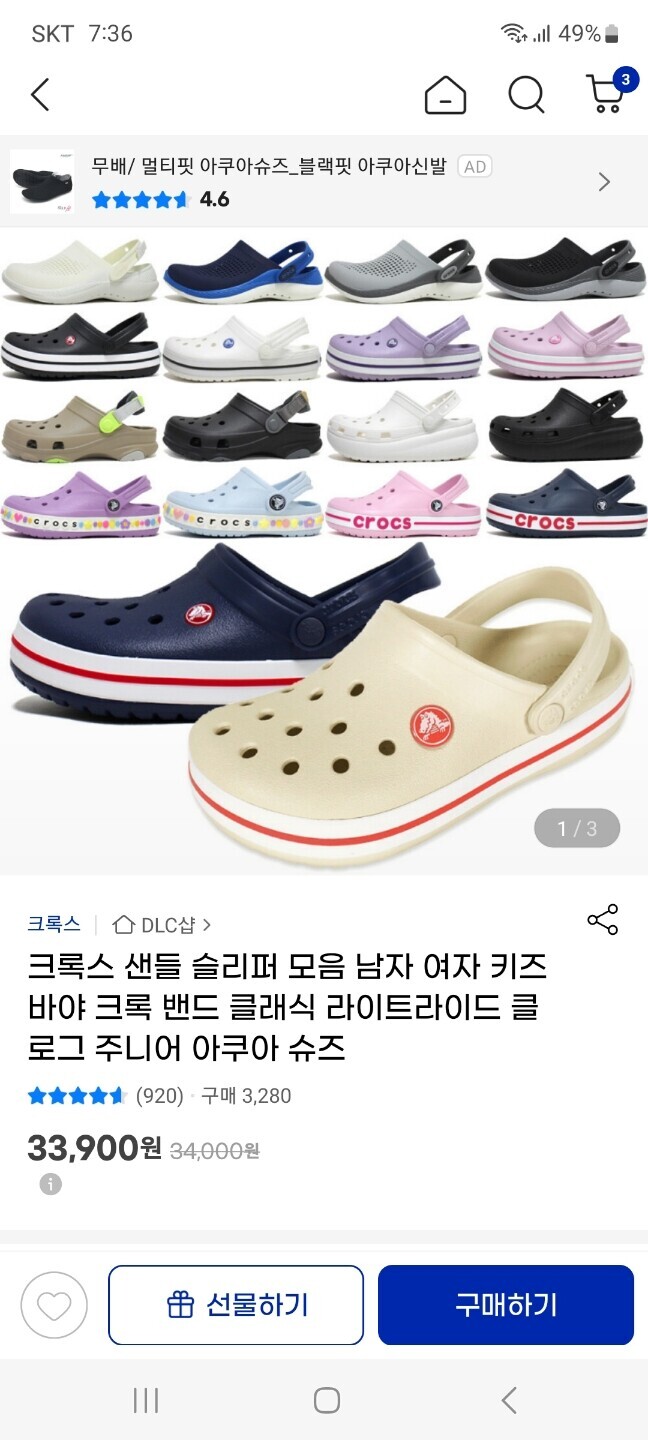Open the search magnifier
This screenshot has width=648, height=1440.
point(526,95)
